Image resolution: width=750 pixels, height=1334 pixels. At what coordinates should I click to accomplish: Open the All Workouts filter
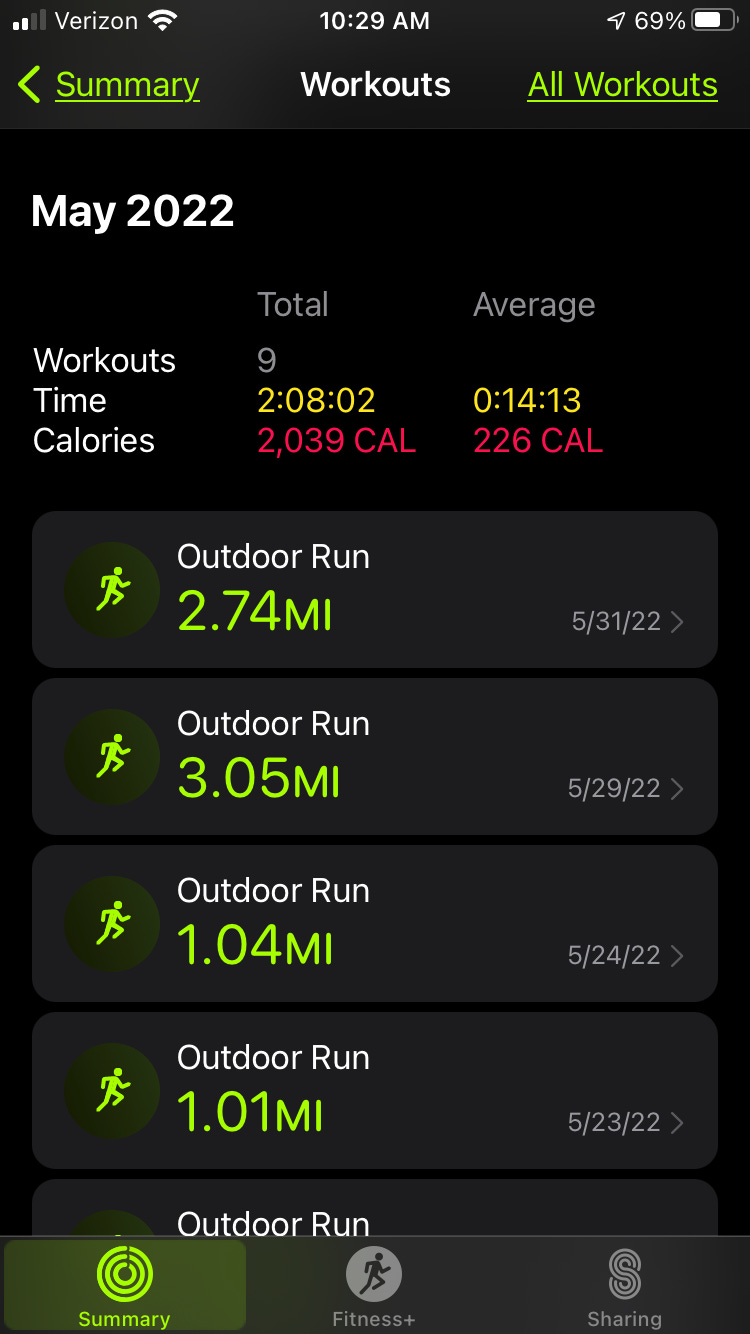[622, 85]
